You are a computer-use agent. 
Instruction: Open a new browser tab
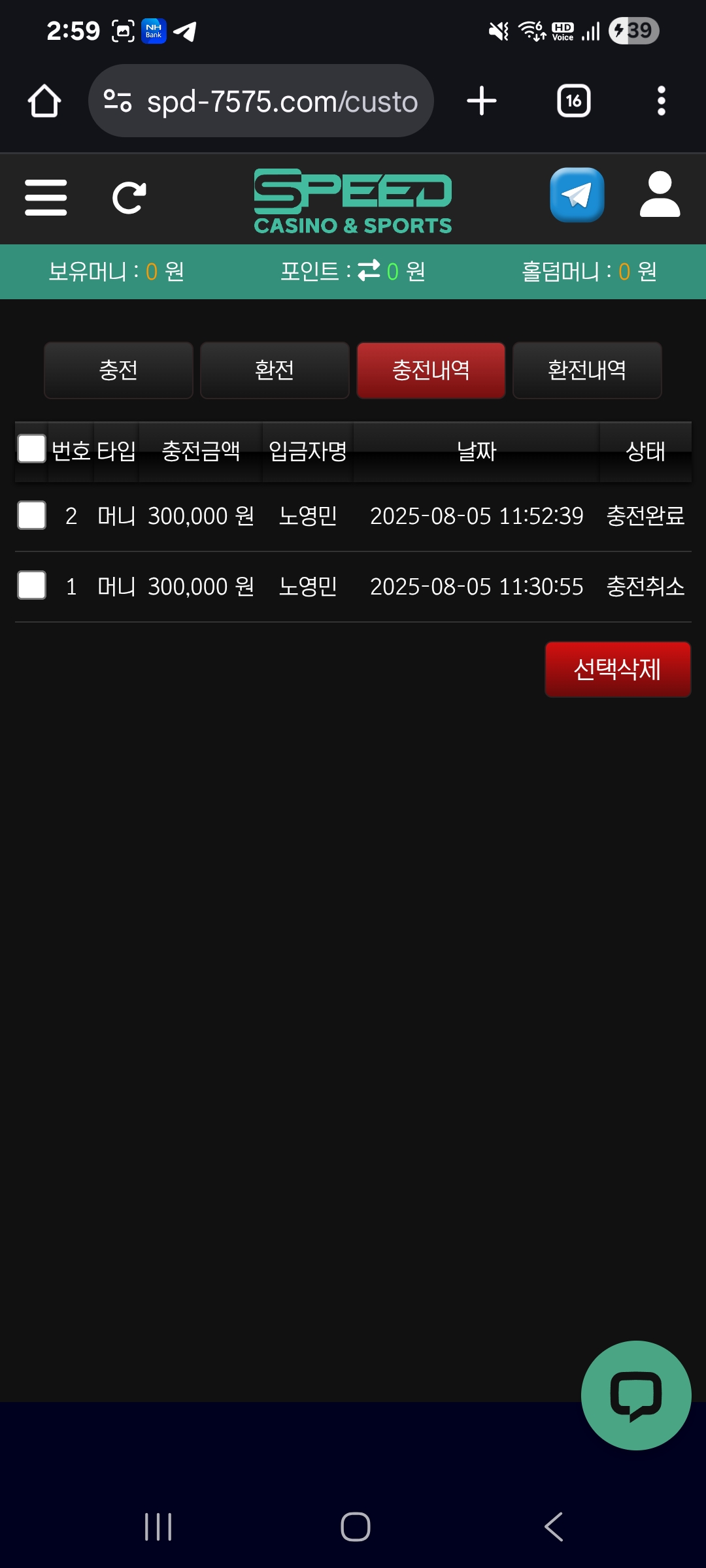tap(482, 101)
